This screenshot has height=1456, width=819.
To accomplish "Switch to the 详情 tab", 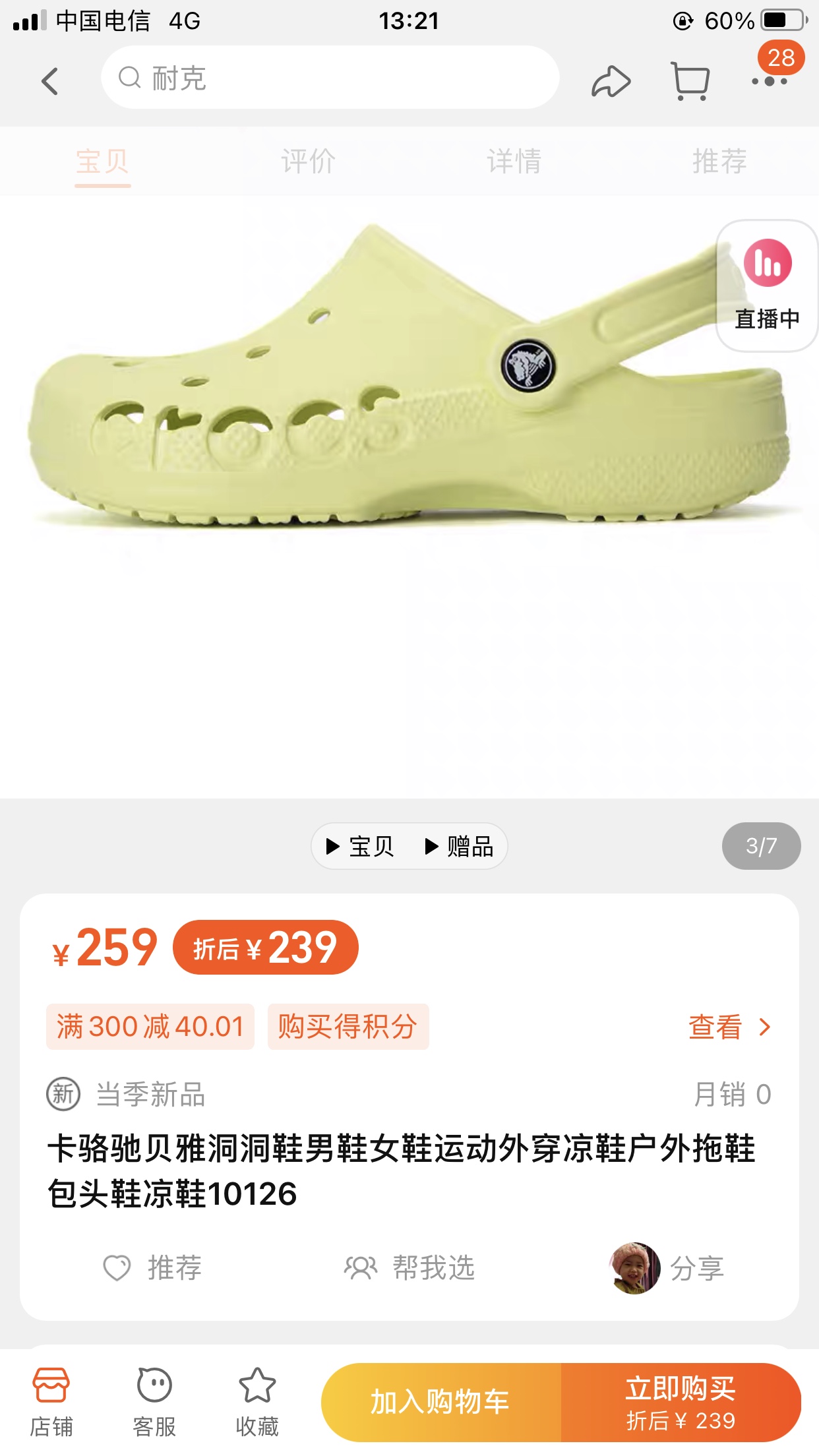I will click(514, 161).
